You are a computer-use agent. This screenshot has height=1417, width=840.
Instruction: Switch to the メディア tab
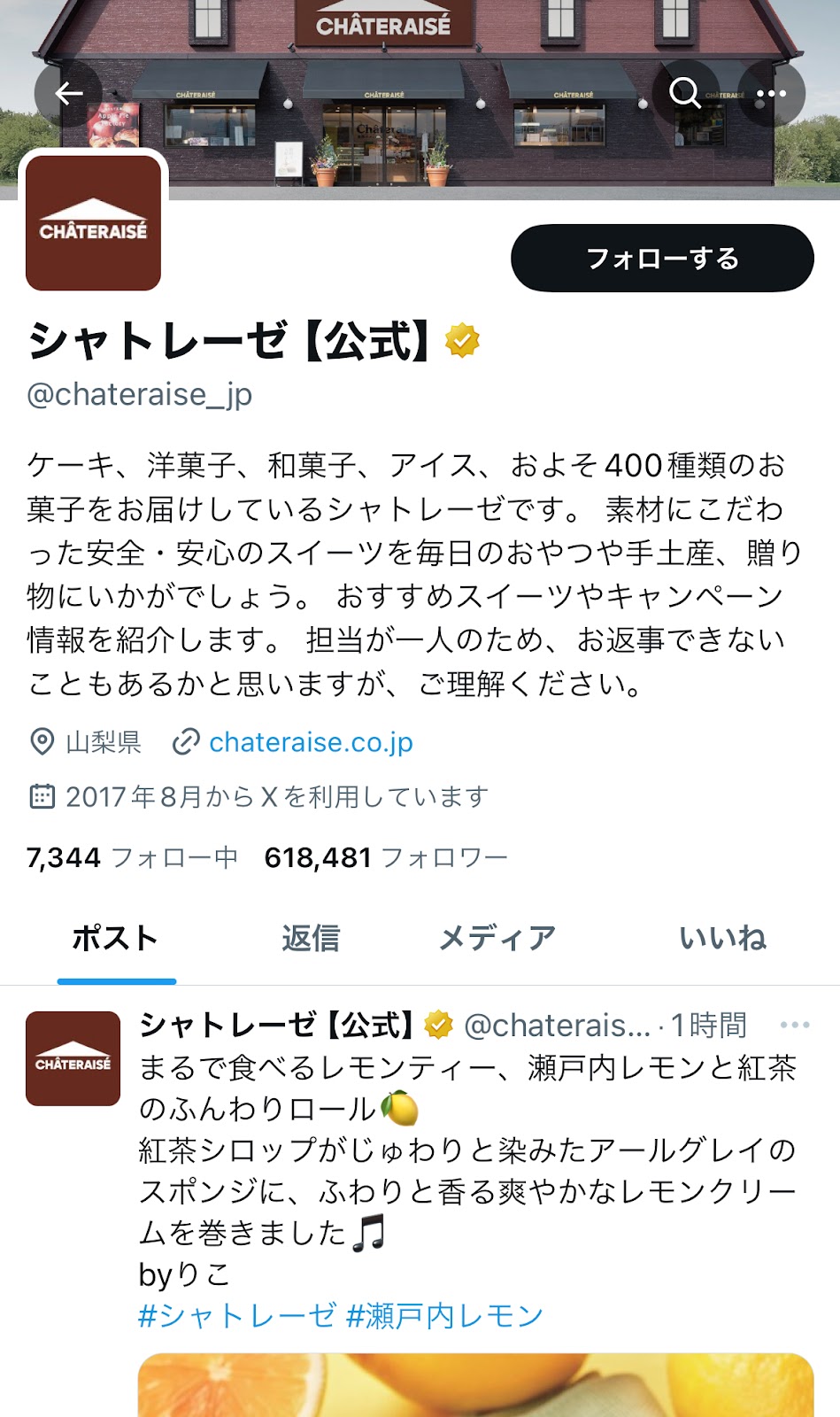pos(497,938)
